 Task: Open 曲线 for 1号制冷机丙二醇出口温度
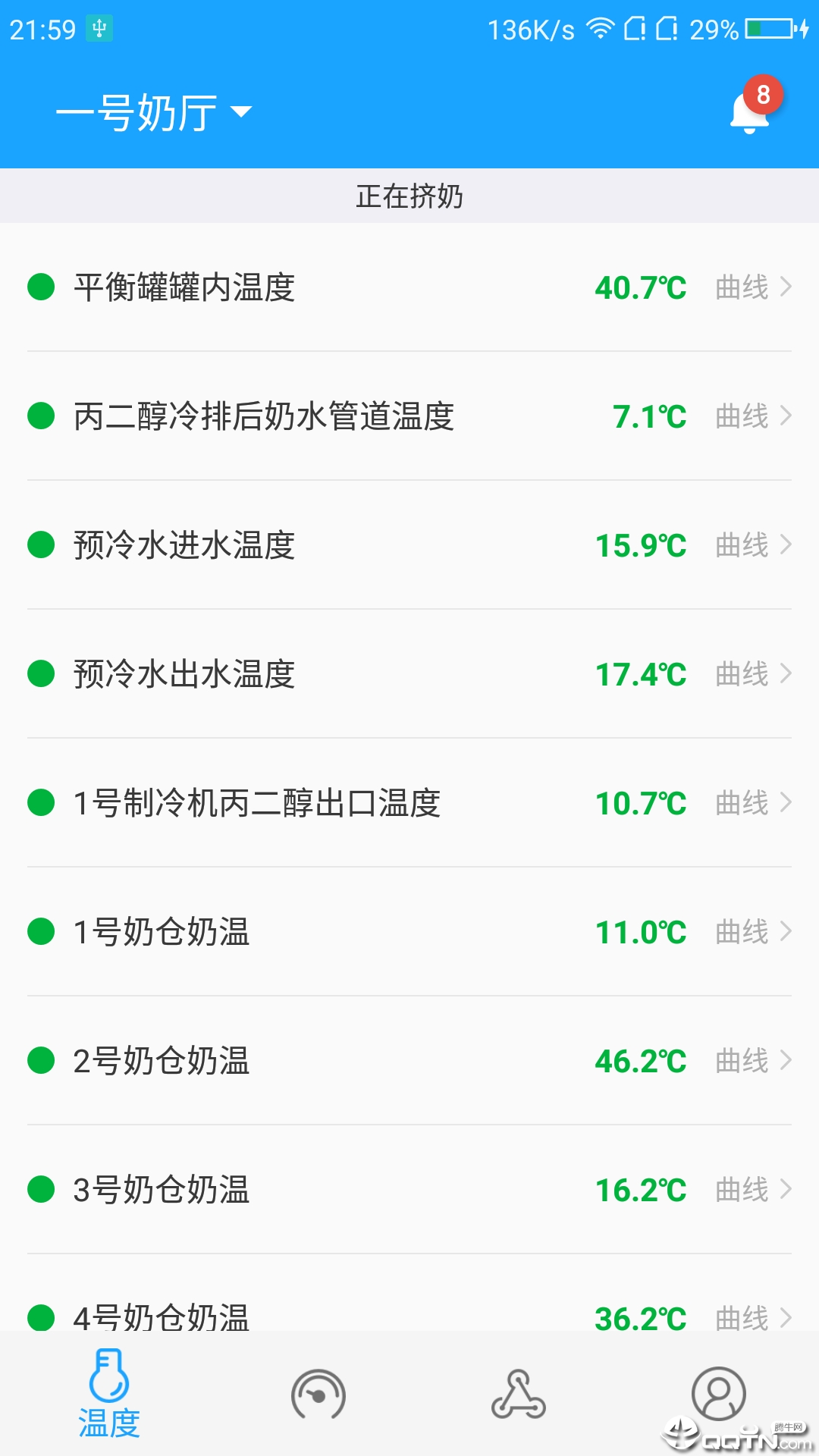[742, 802]
